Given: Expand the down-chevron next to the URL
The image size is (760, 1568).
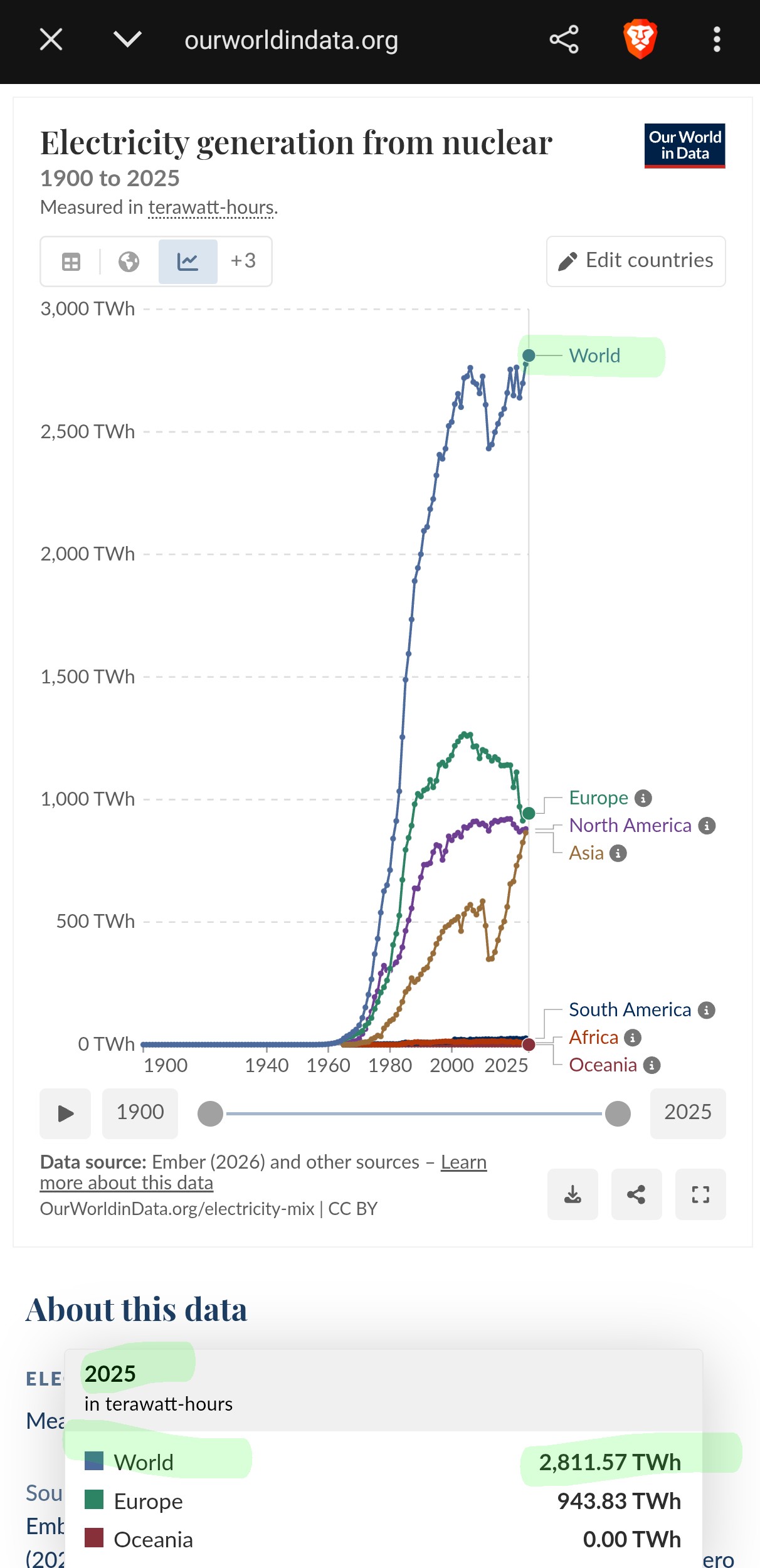Looking at the screenshot, I should pos(127,39).
